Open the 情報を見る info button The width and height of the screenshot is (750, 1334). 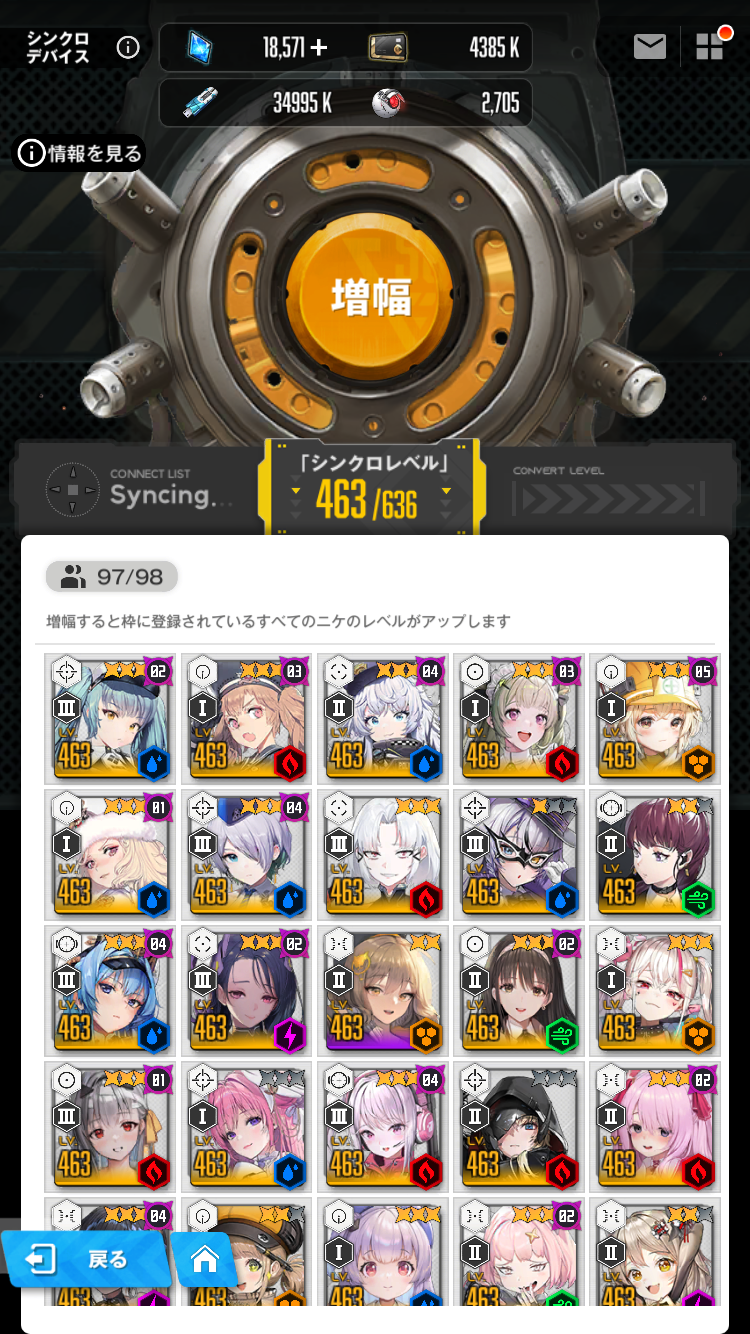coord(80,153)
